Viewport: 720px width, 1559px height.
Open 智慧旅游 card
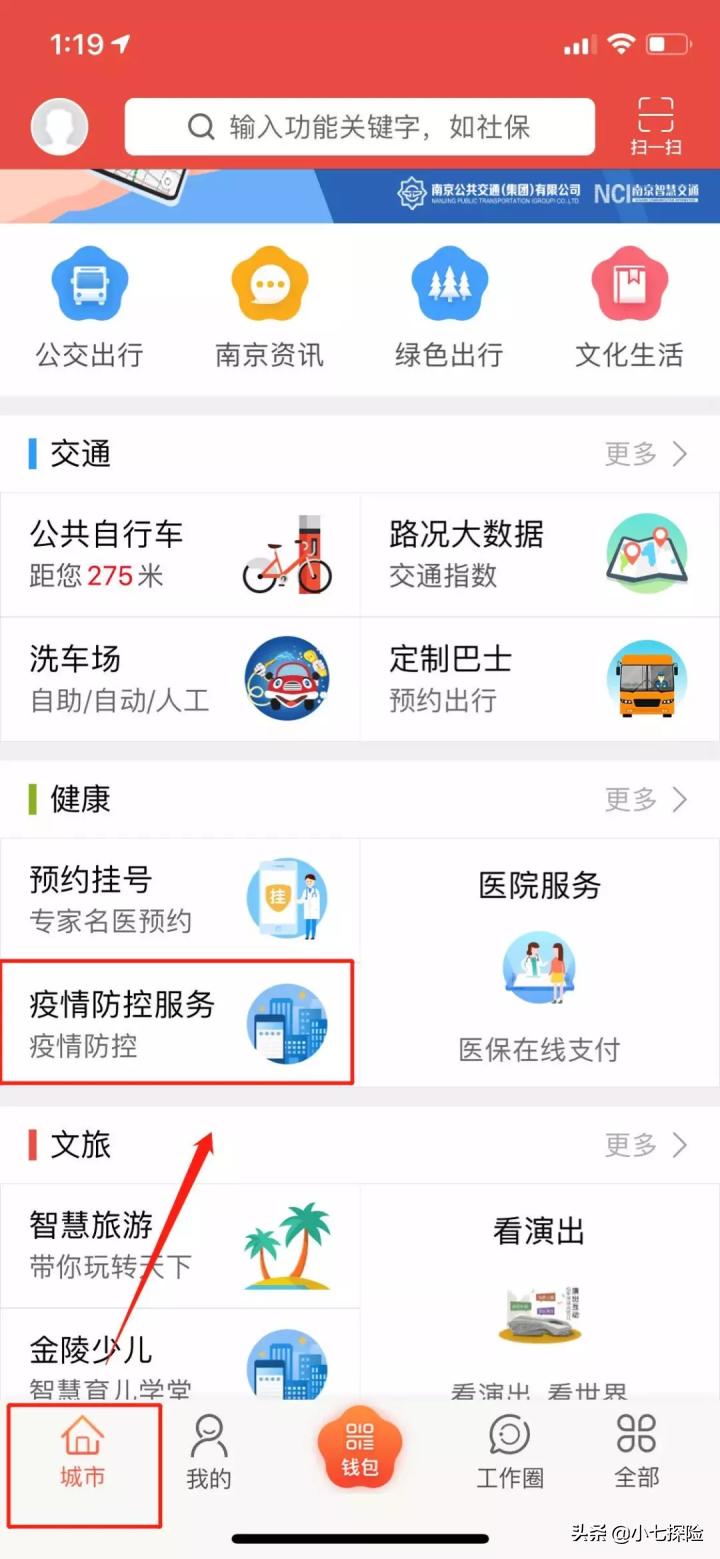coord(180,1245)
